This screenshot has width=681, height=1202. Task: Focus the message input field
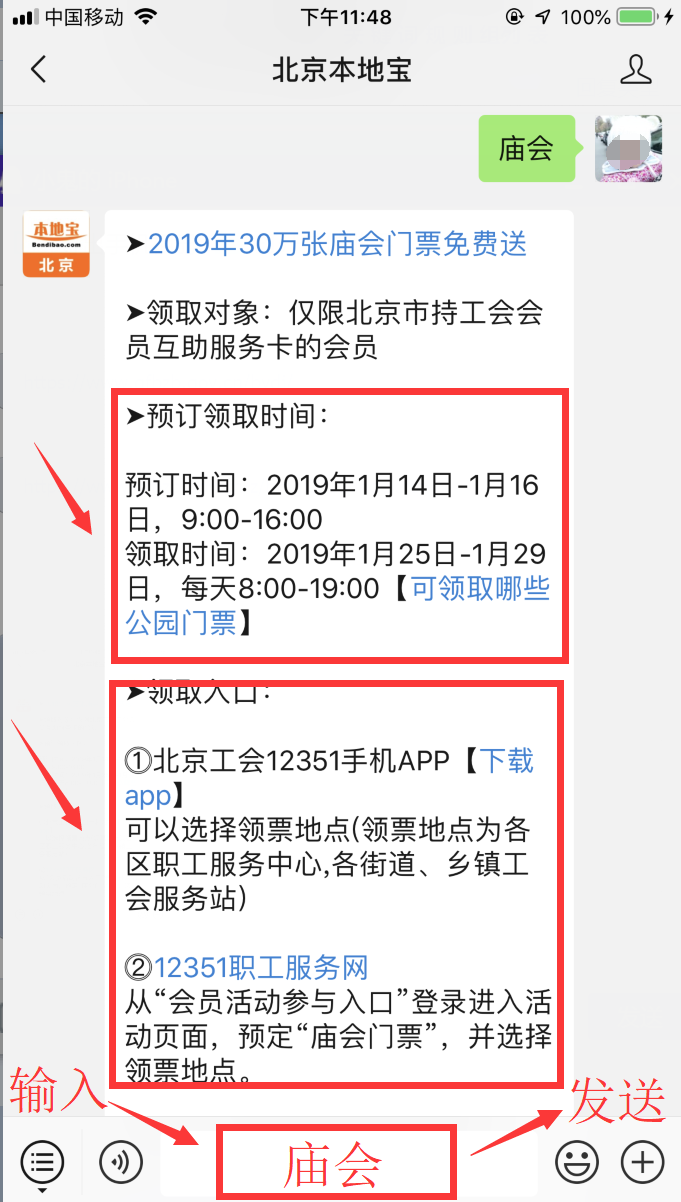[338, 1161]
